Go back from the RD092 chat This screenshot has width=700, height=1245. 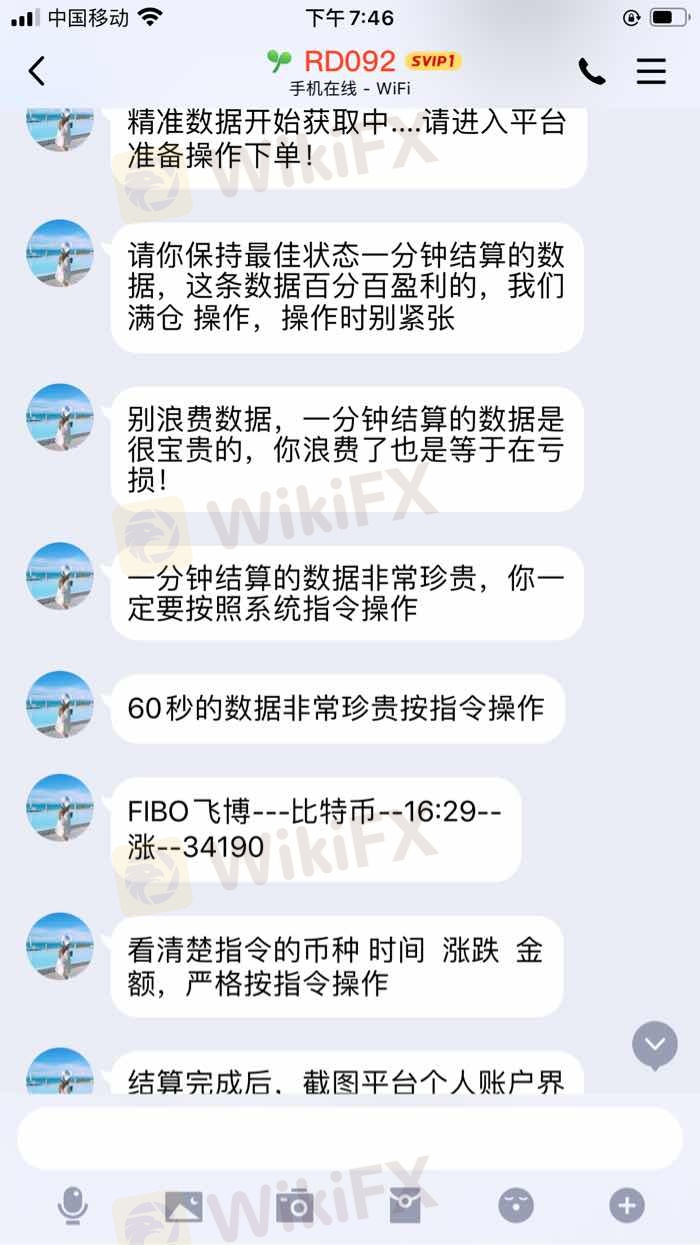pyautogui.click(x=37, y=71)
